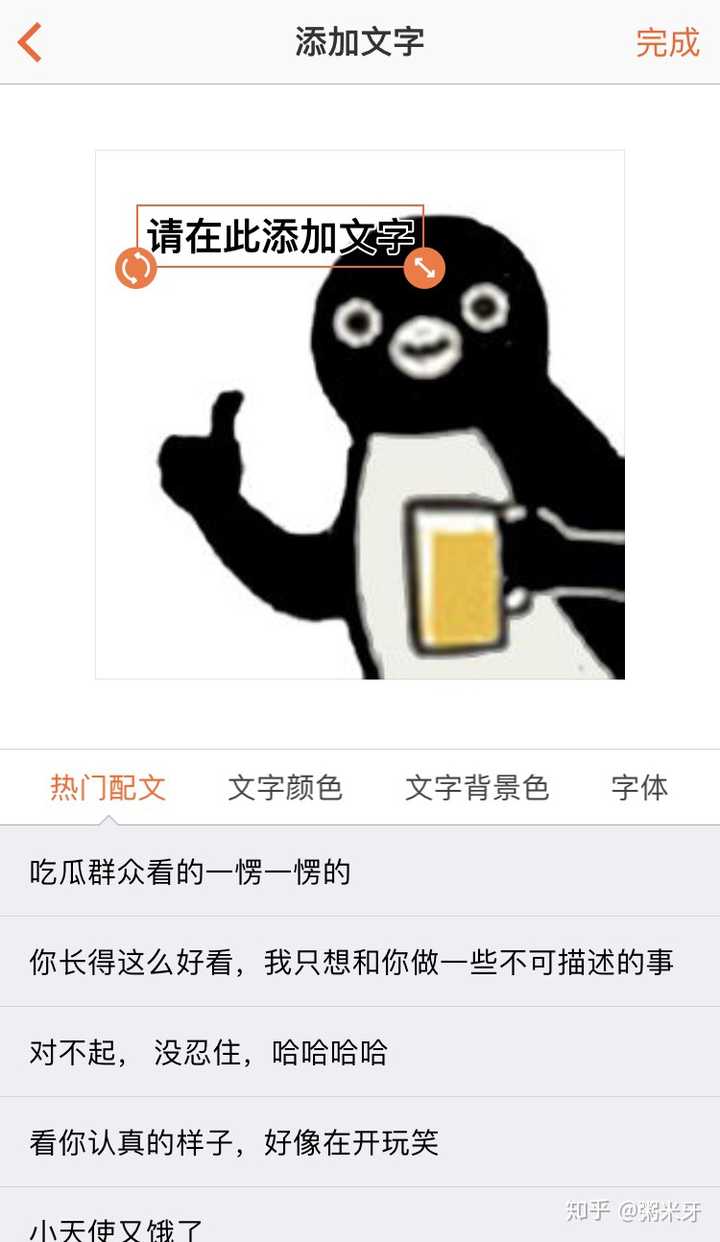
Task: Tap the rotate handle on text box
Action: 136,267
